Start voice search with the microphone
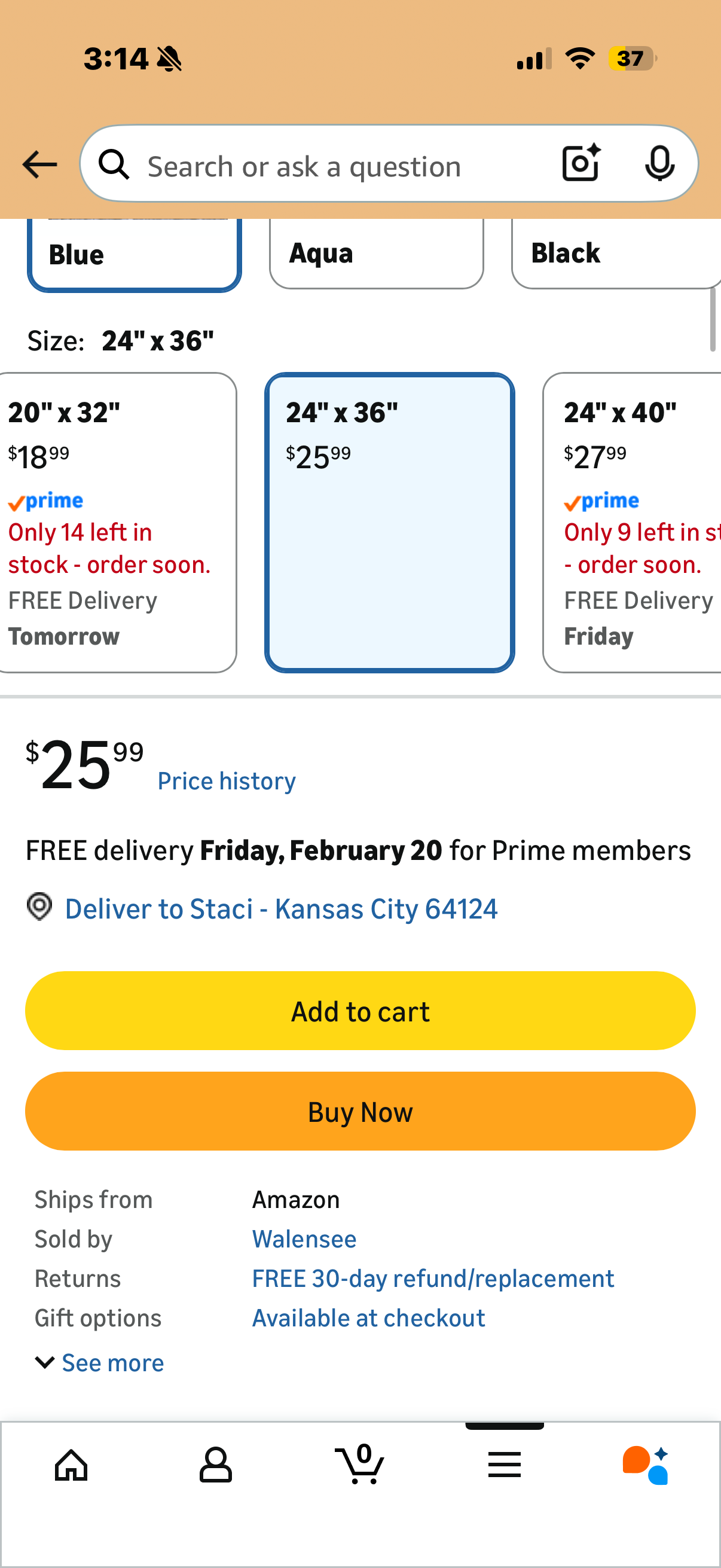721x1568 pixels. tap(659, 163)
